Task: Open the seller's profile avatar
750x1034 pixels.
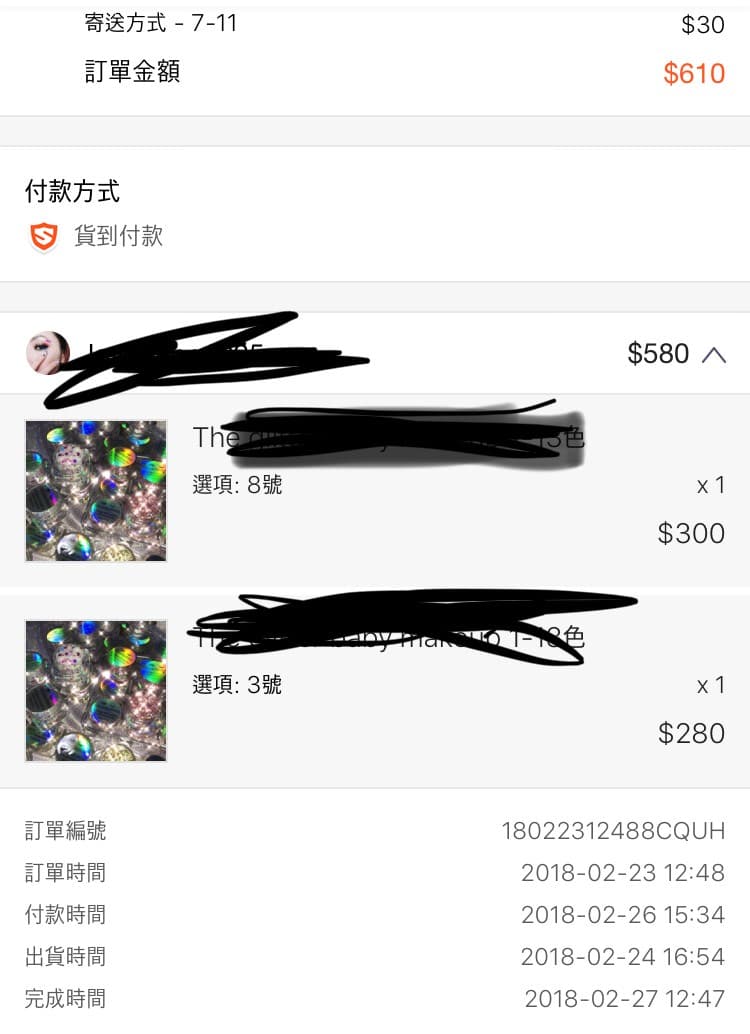Action: (47, 353)
